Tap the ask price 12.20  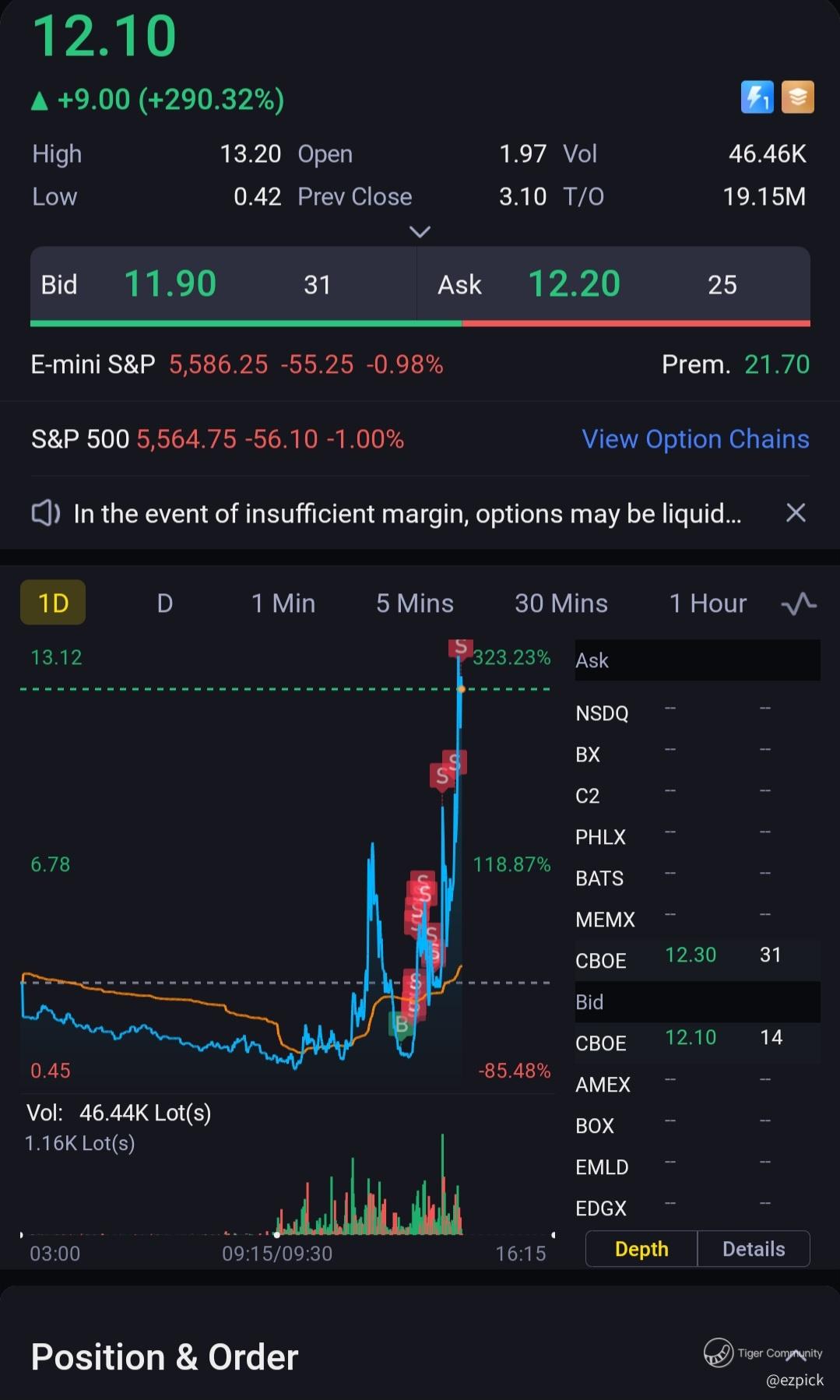(x=574, y=284)
